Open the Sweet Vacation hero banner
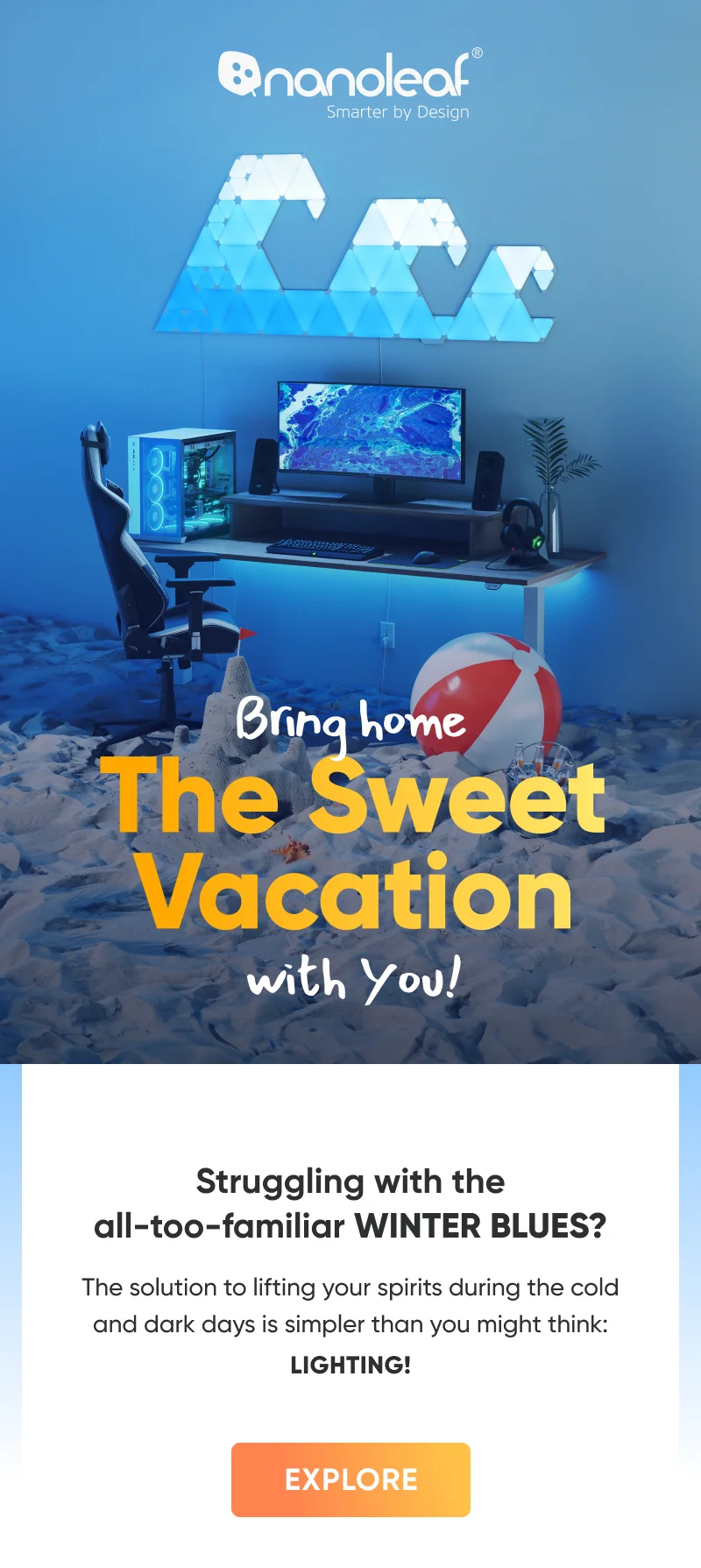The image size is (701, 1568). (x=350, y=614)
